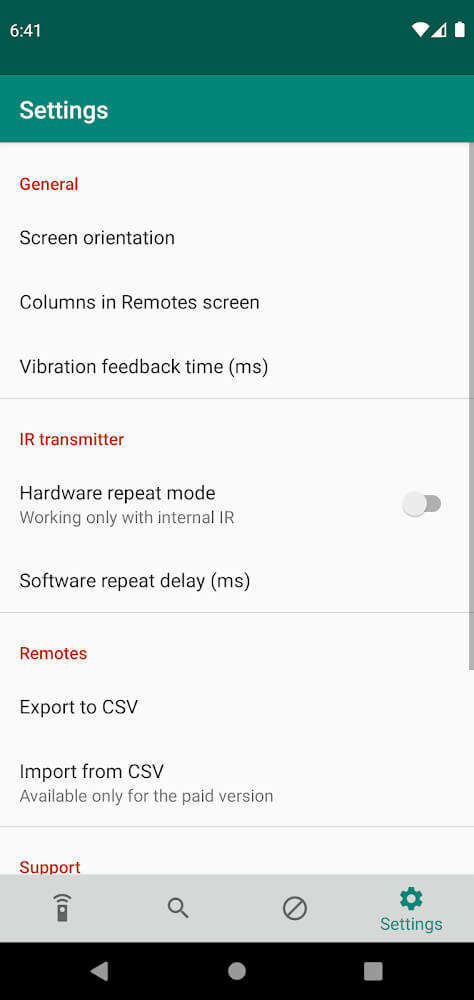Tap the Settings tab
This screenshot has width=474, height=1000.
[411, 908]
